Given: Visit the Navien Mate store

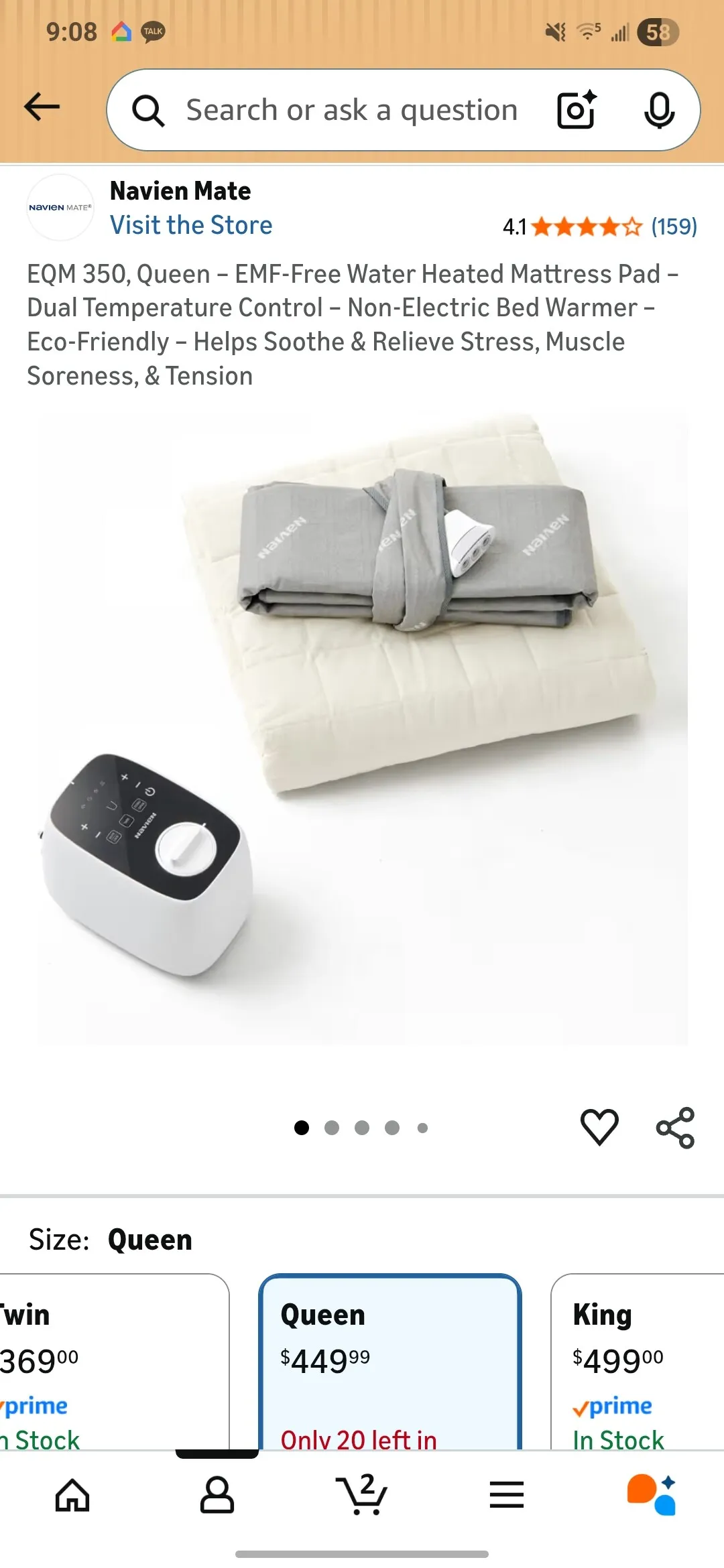Looking at the screenshot, I should [191, 225].
